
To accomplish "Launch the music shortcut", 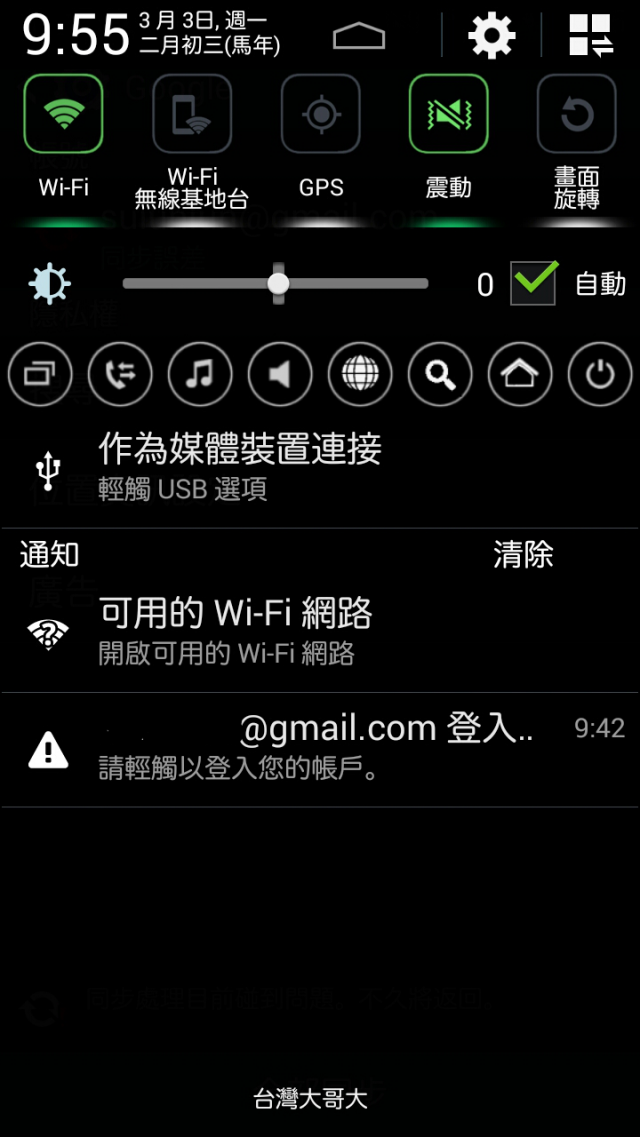I will tap(200, 375).
